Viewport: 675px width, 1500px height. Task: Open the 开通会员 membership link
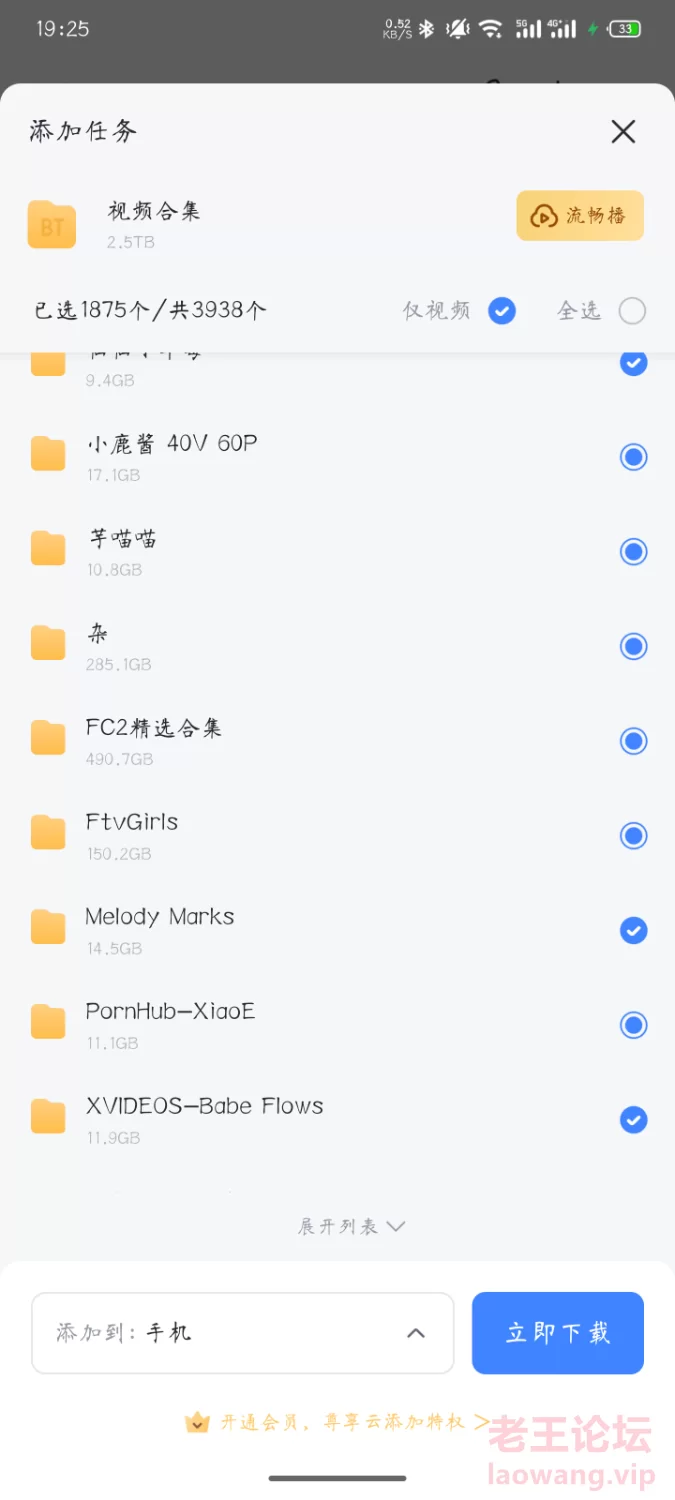point(337,1421)
